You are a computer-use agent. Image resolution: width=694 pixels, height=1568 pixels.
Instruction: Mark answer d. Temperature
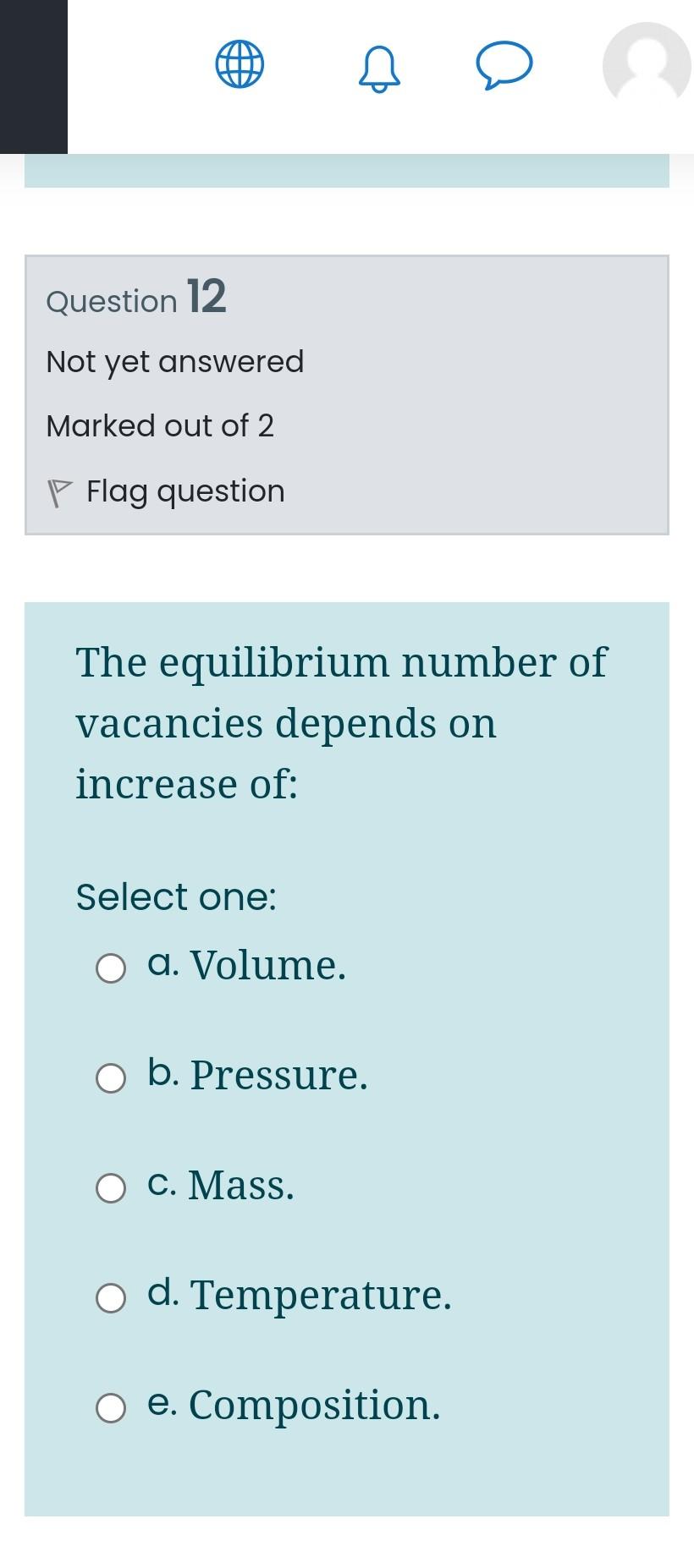[111, 1298]
